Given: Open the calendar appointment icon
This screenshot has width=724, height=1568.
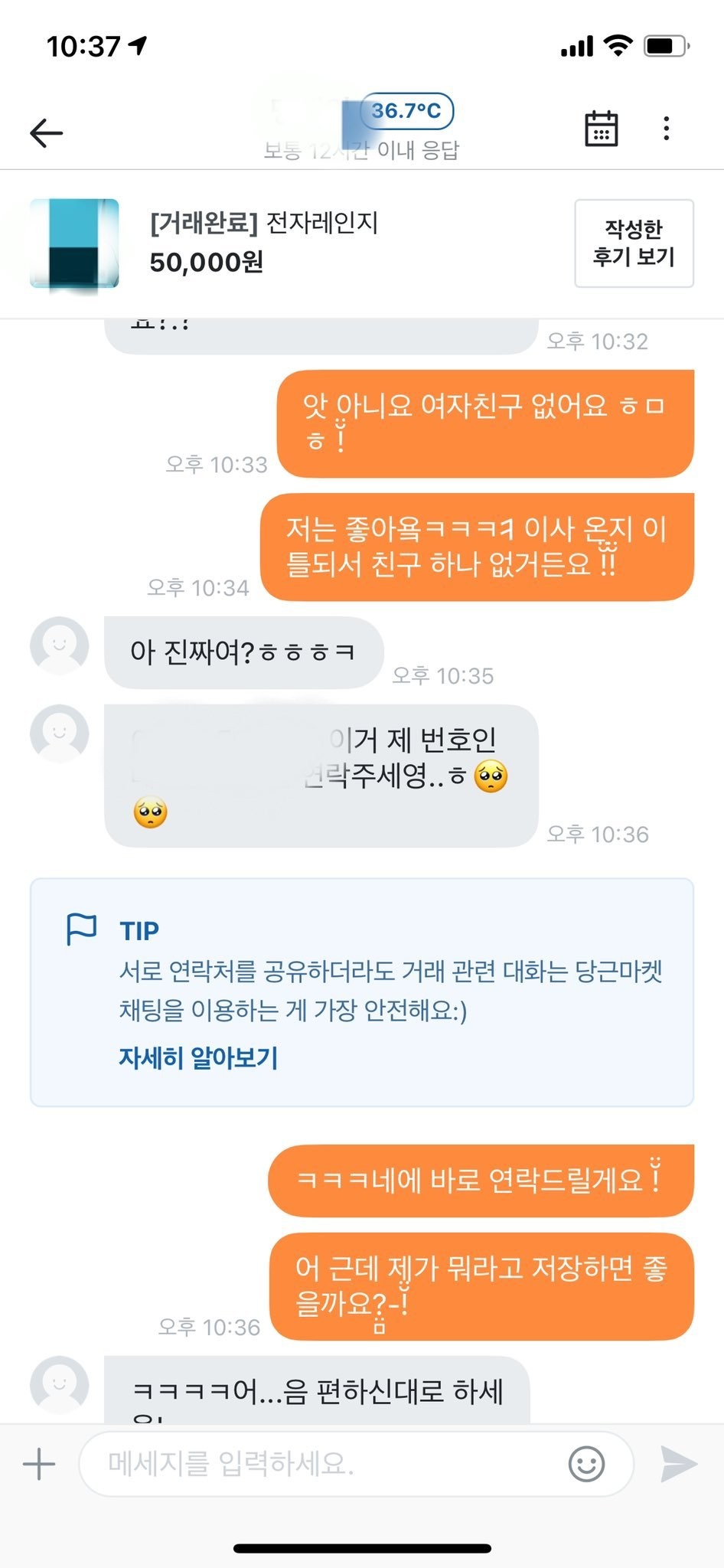Looking at the screenshot, I should coord(601,129).
